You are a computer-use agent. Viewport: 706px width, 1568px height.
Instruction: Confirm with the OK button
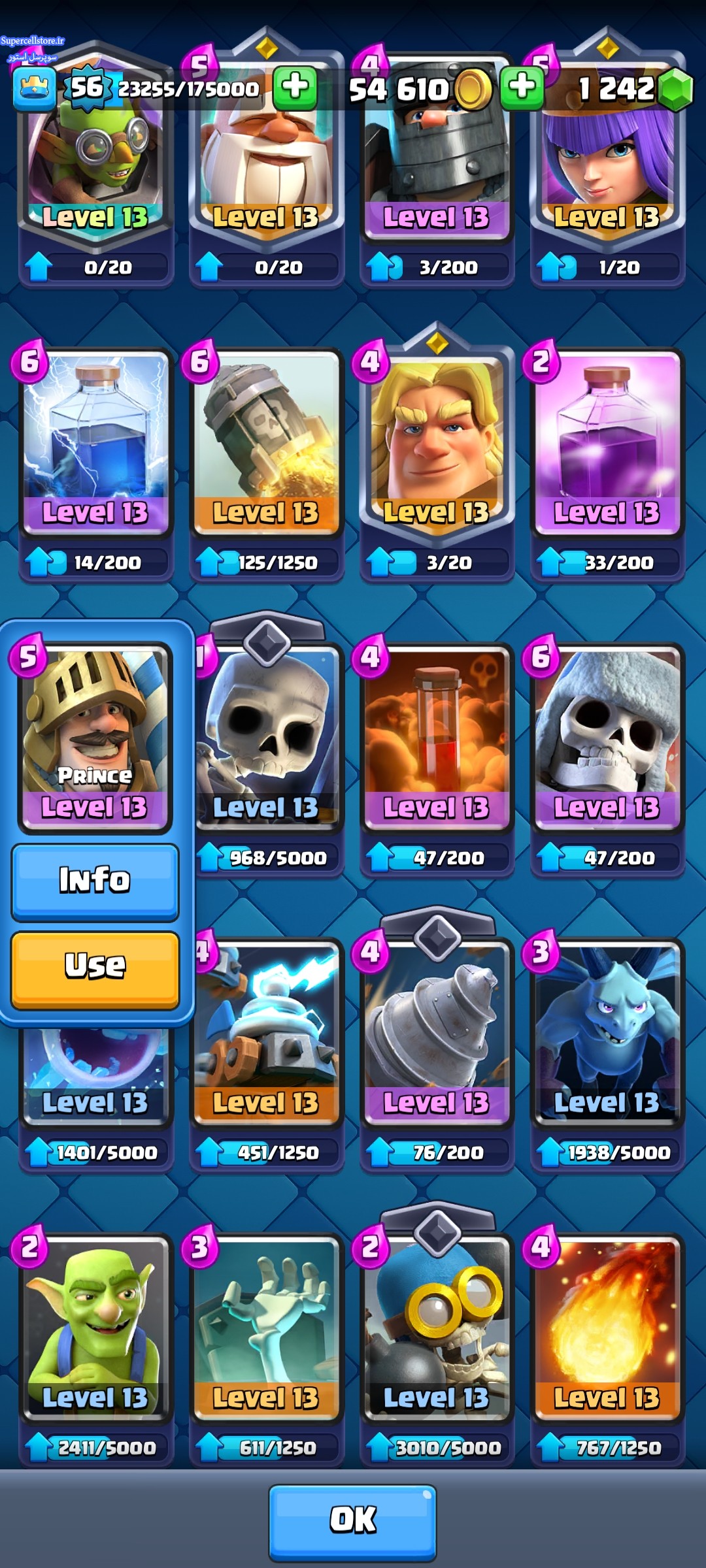[352, 1520]
